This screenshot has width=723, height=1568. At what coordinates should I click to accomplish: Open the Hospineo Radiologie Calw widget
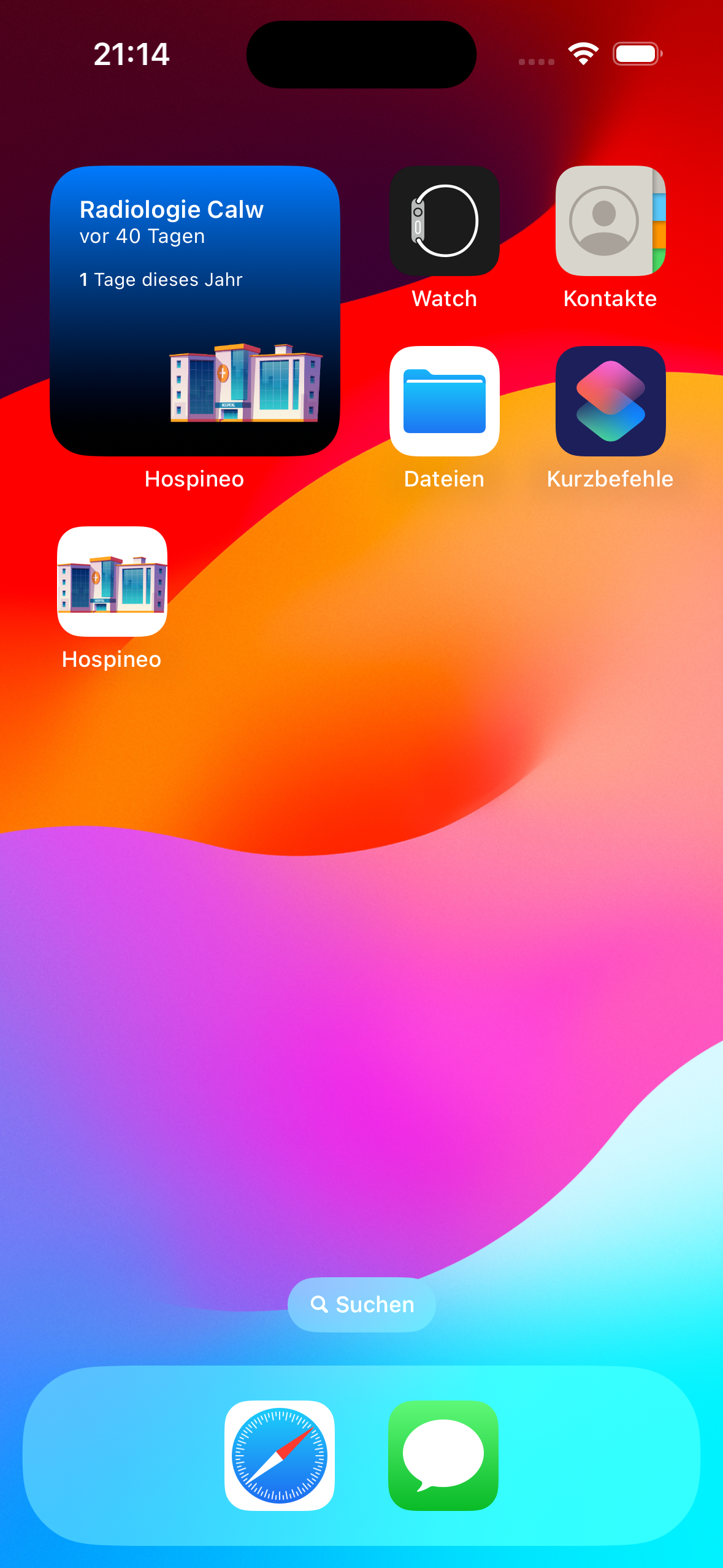pyautogui.click(x=195, y=310)
